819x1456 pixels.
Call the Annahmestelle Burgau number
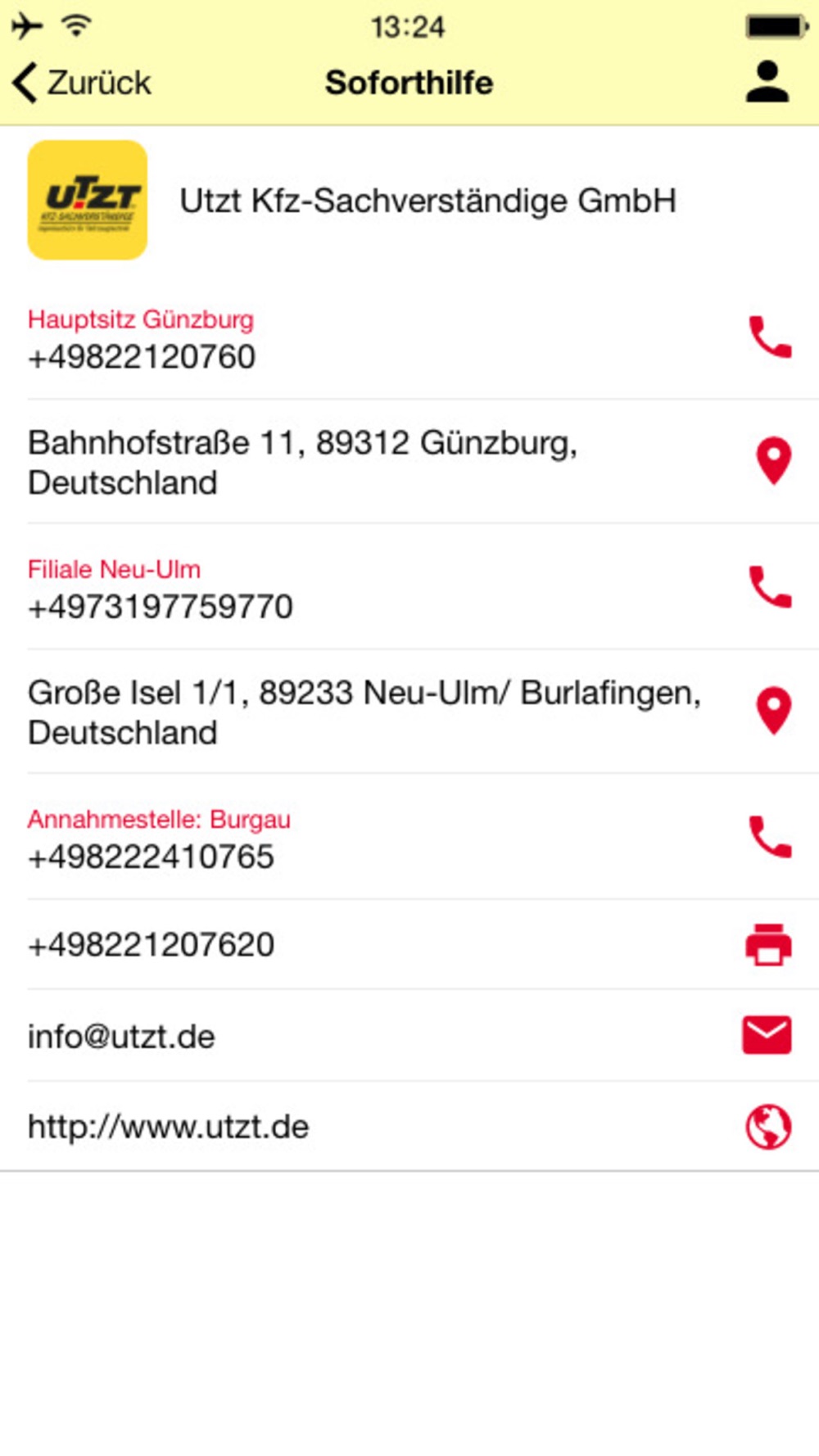(x=770, y=837)
